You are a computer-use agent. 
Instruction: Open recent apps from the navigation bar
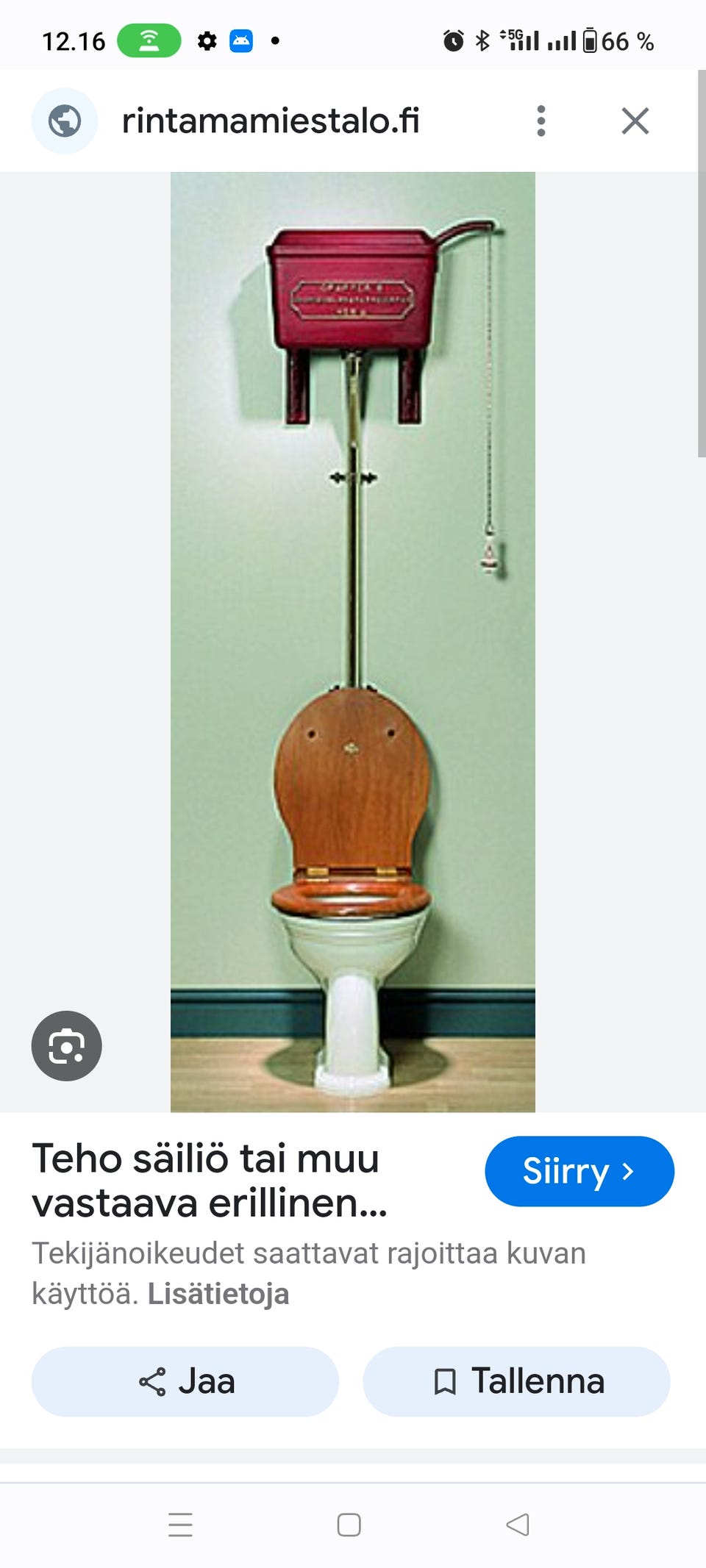pos(180,1525)
